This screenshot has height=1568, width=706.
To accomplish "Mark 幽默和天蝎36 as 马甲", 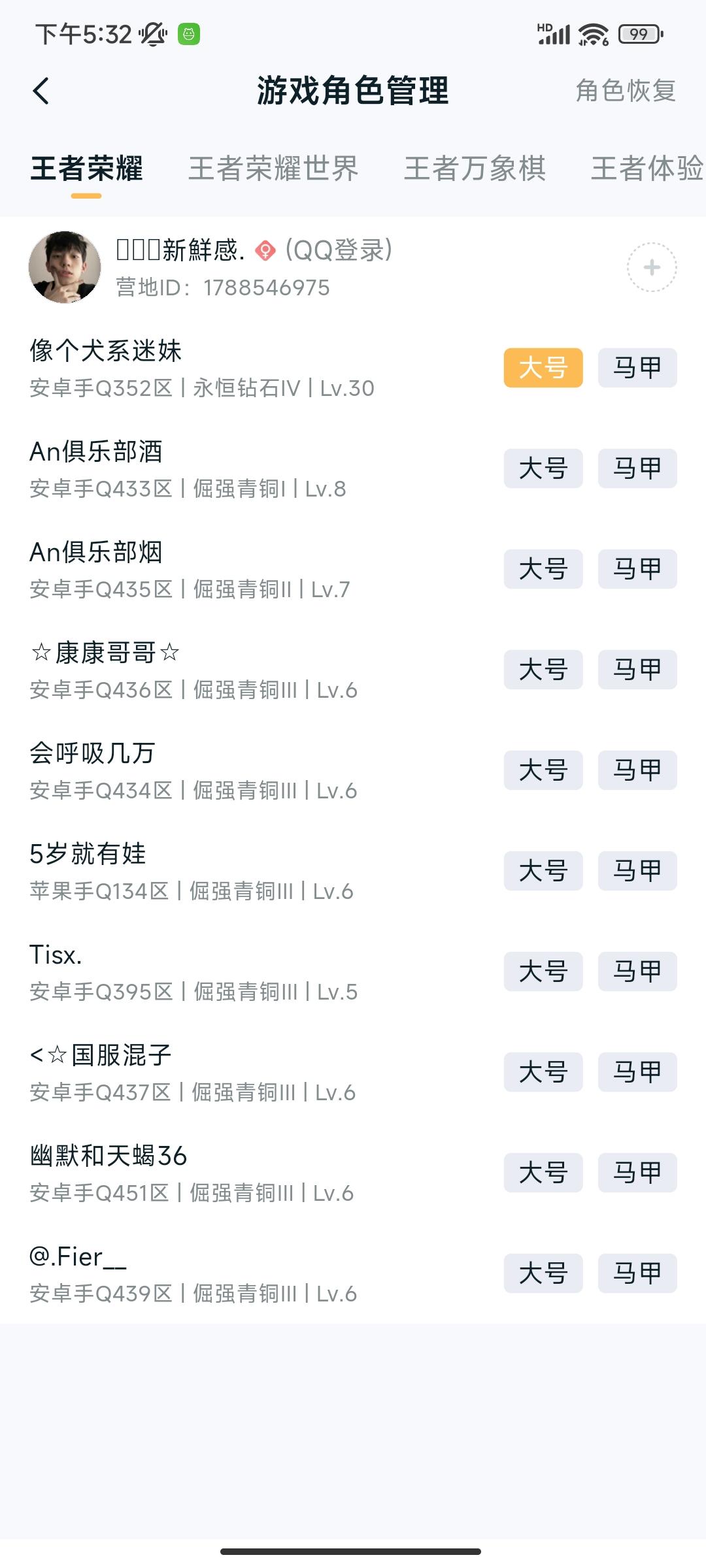I will [x=637, y=1173].
